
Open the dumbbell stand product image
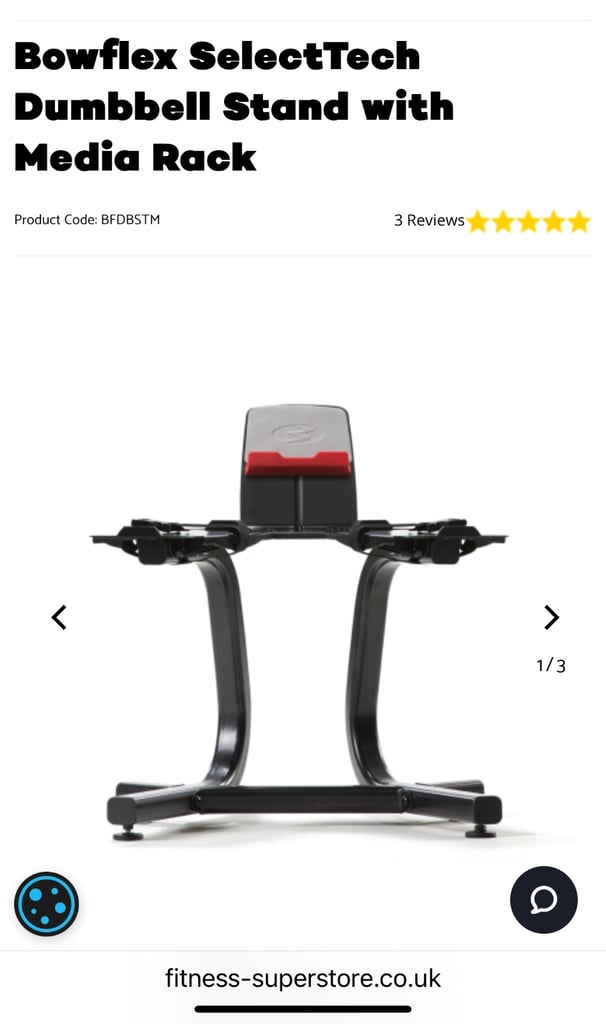pos(298,622)
